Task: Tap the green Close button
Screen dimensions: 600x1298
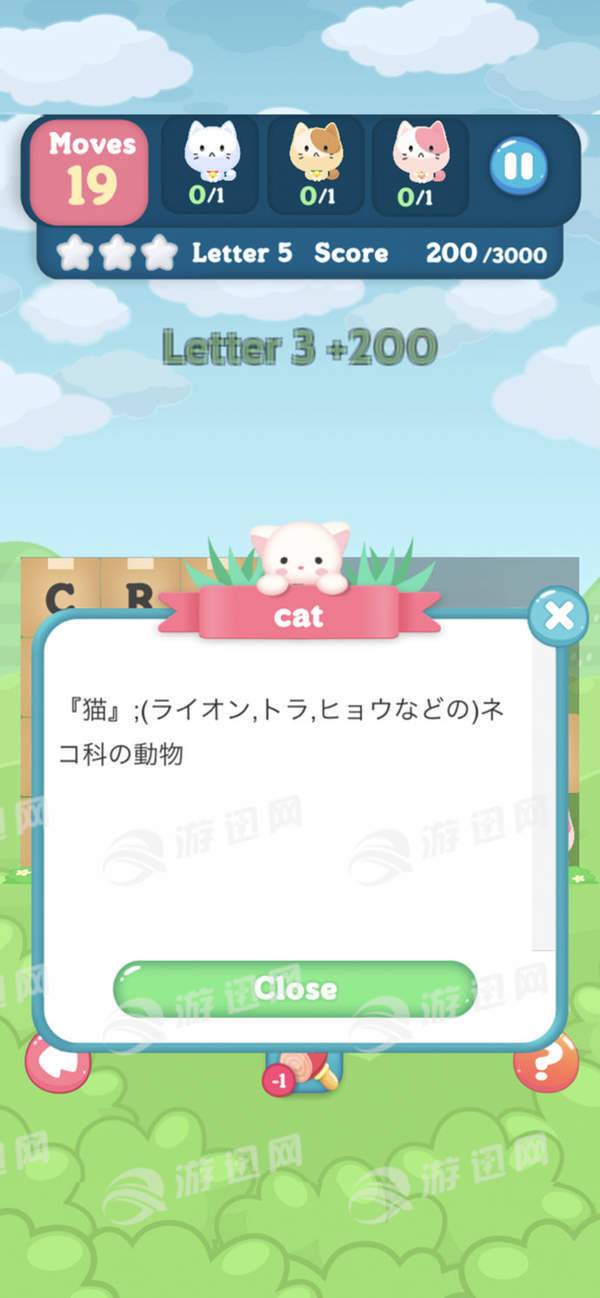Action: click(294, 988)
